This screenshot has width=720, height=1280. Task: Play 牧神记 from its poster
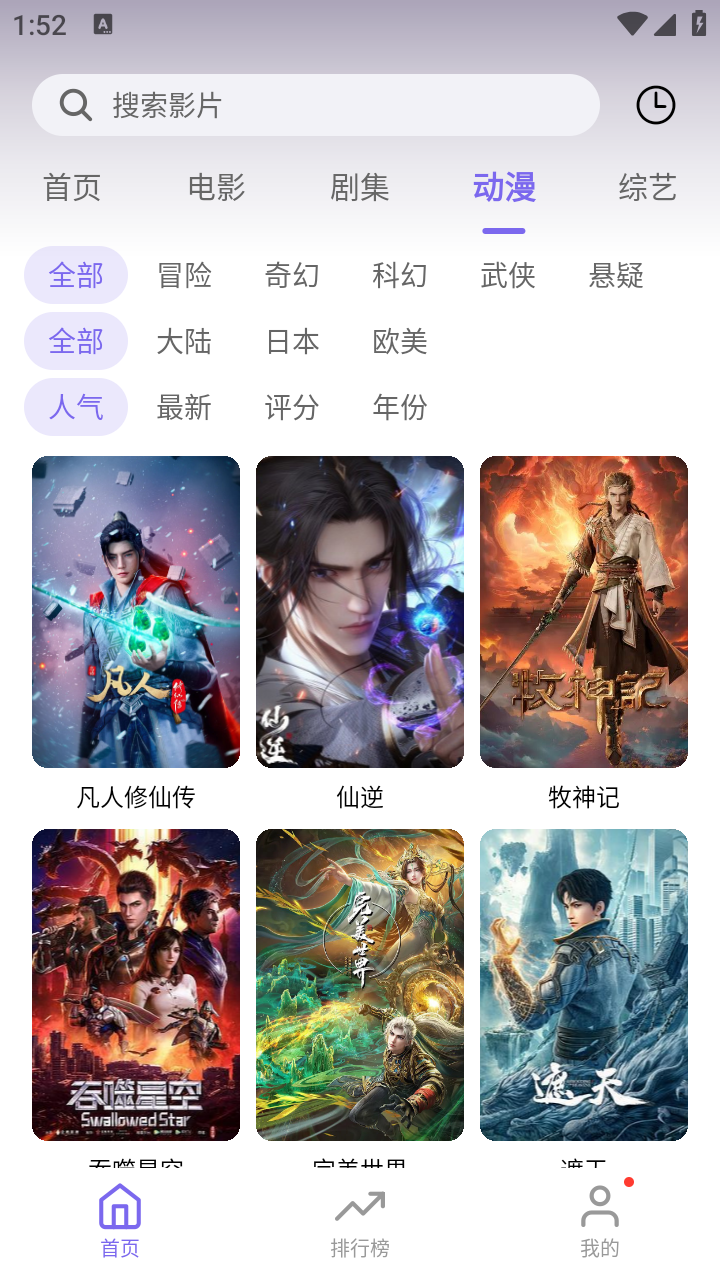tap(583, 611)
